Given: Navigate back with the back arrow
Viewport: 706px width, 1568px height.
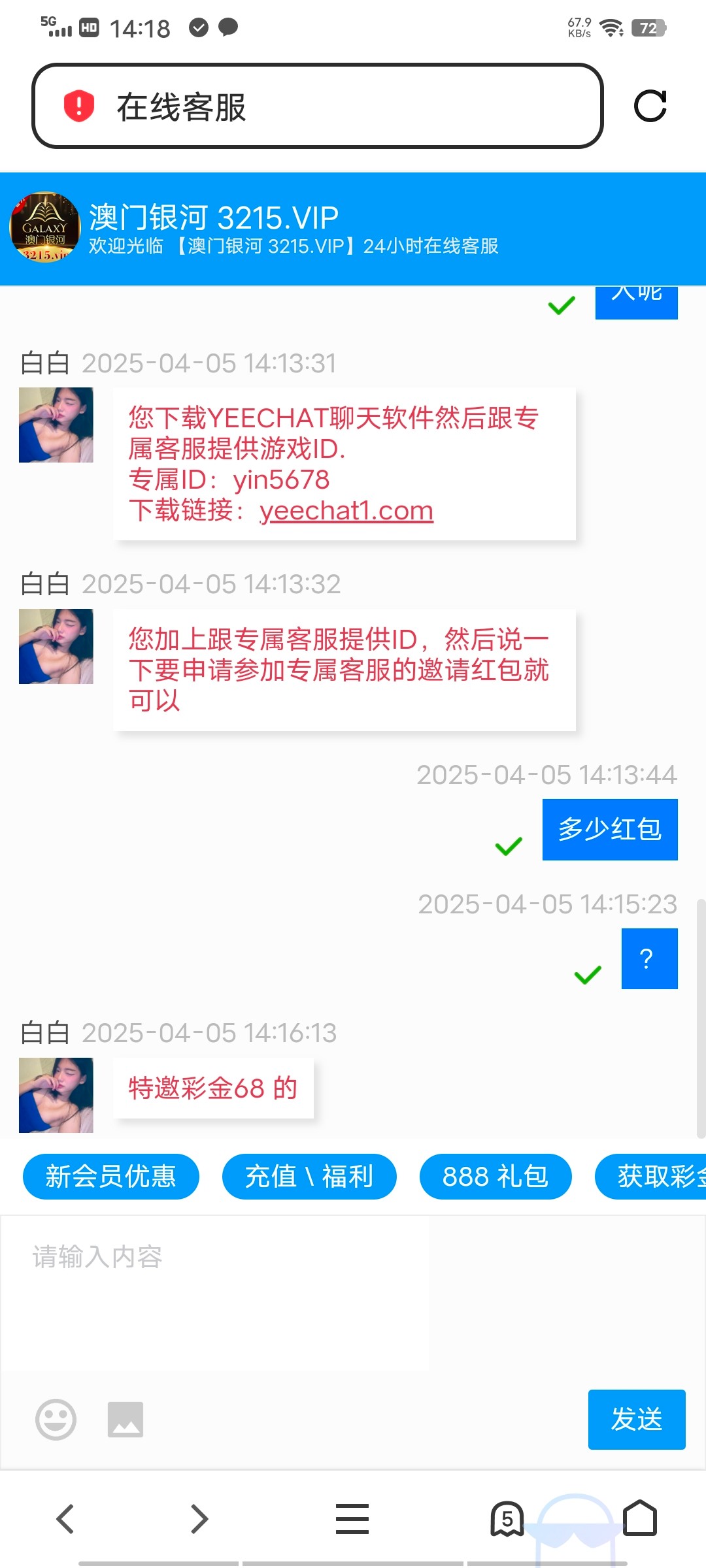Looking at the screenshot, I should click(65, 1519).
